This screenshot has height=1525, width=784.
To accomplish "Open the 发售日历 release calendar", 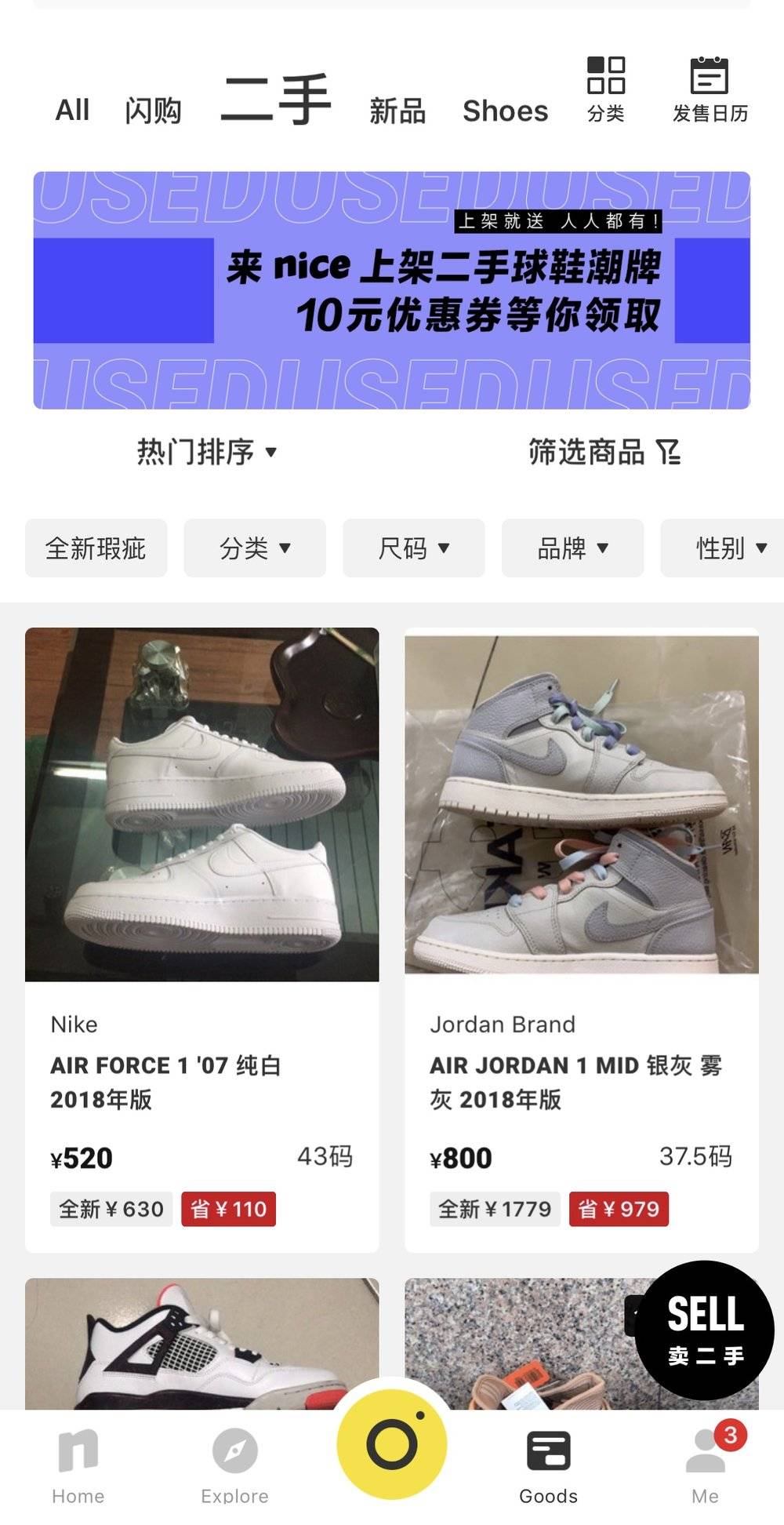I will point(710,89).
